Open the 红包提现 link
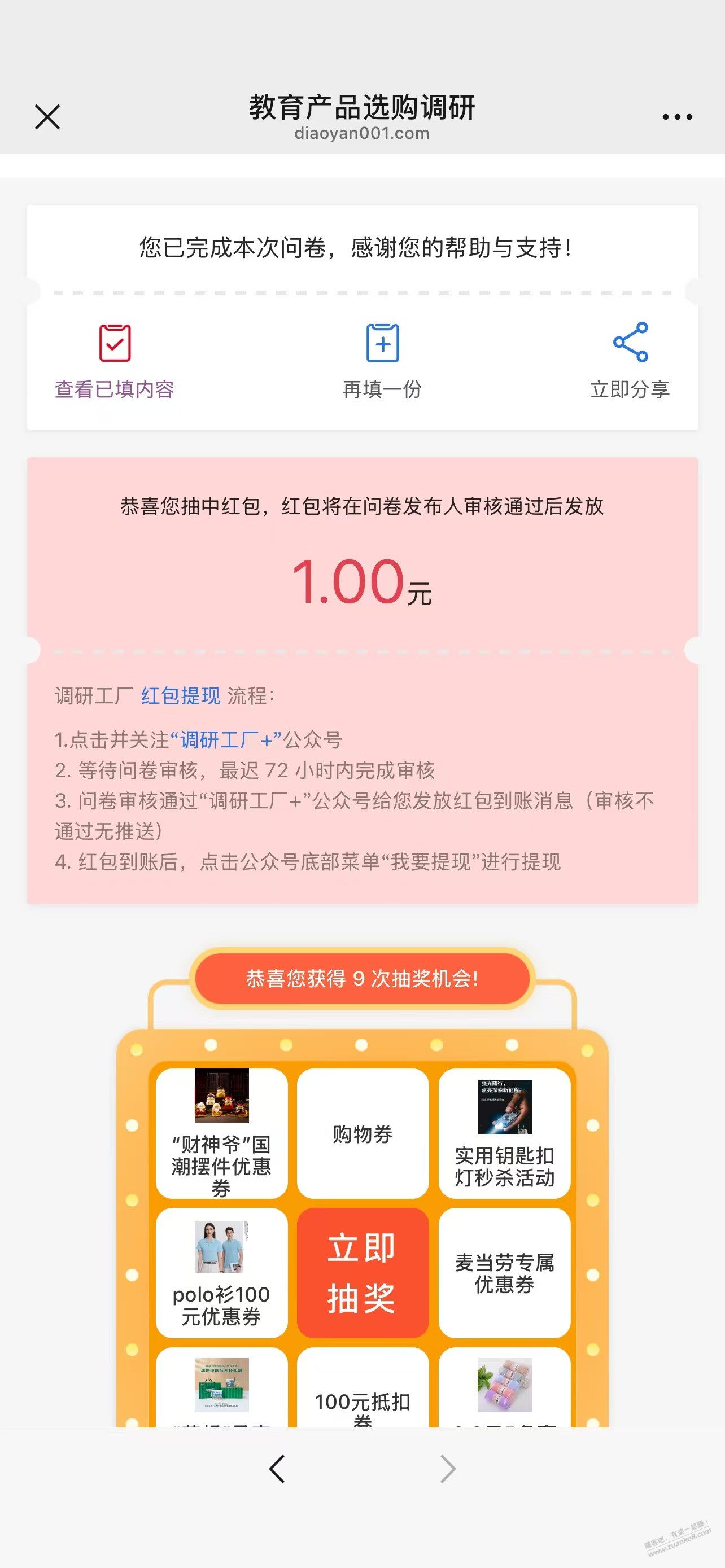Screen dimensions: 725x1568 pyautogui.click(x=181, y=695)
